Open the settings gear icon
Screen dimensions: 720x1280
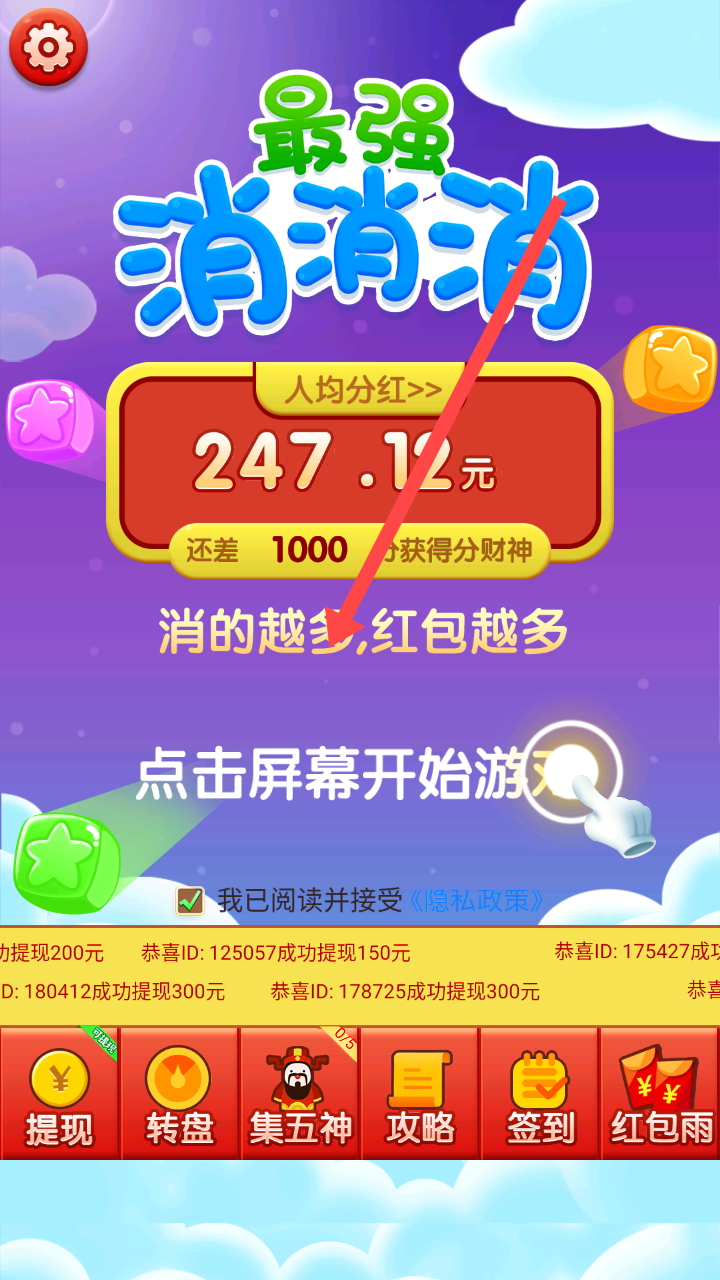point(48,47)
